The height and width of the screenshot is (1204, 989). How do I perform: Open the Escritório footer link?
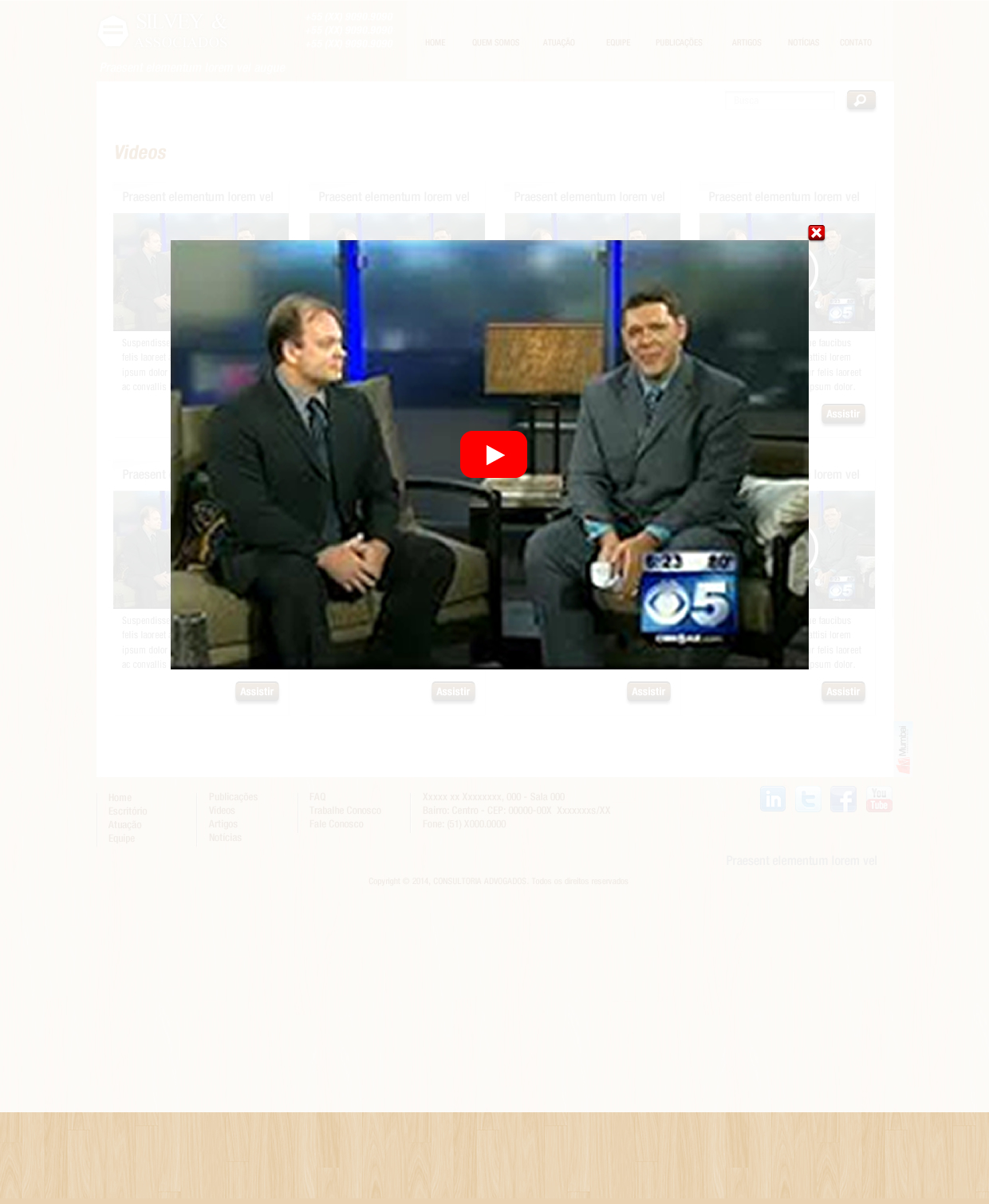(x=128, y=811)
